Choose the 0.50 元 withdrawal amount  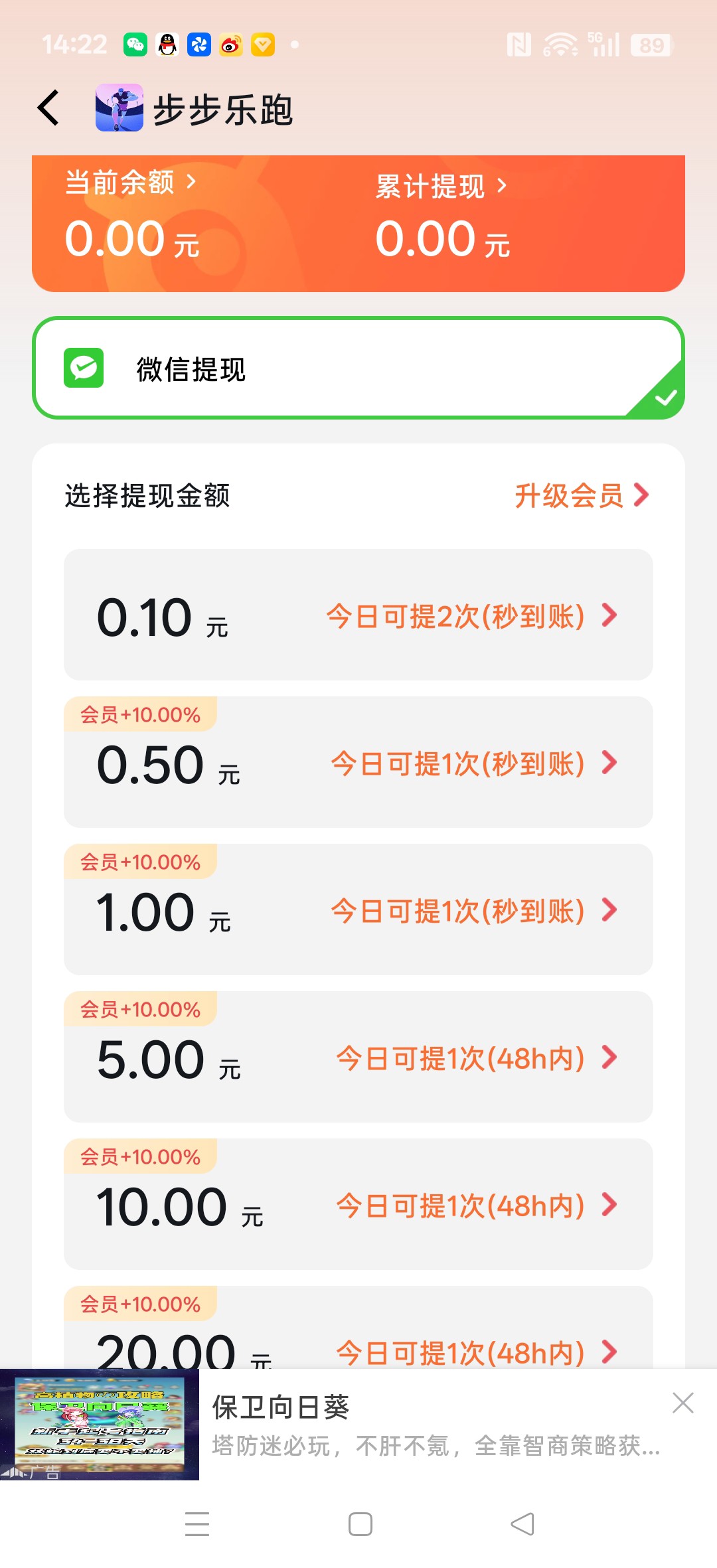coord(358,762)
